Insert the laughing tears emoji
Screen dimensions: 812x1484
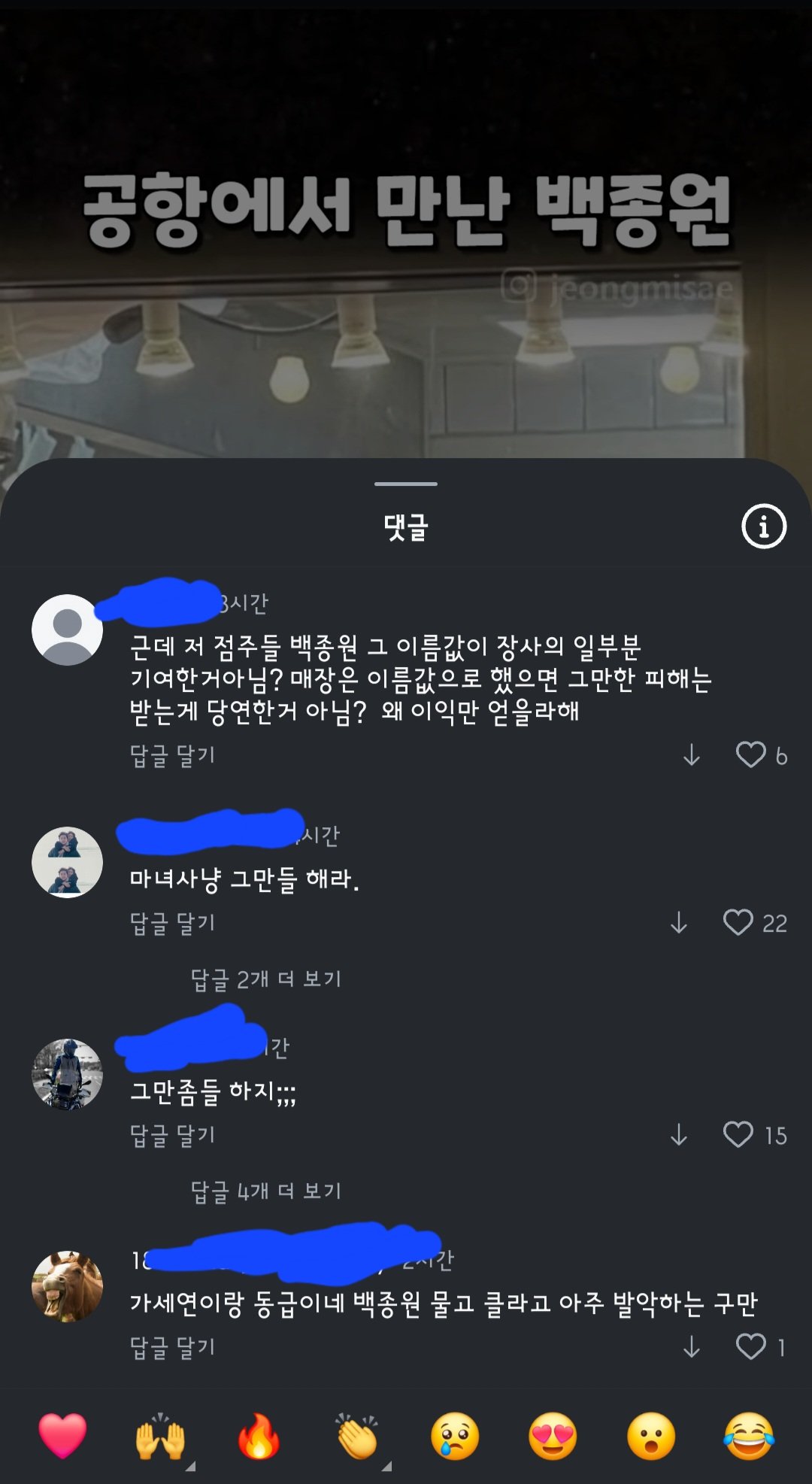pos(749,1435)
